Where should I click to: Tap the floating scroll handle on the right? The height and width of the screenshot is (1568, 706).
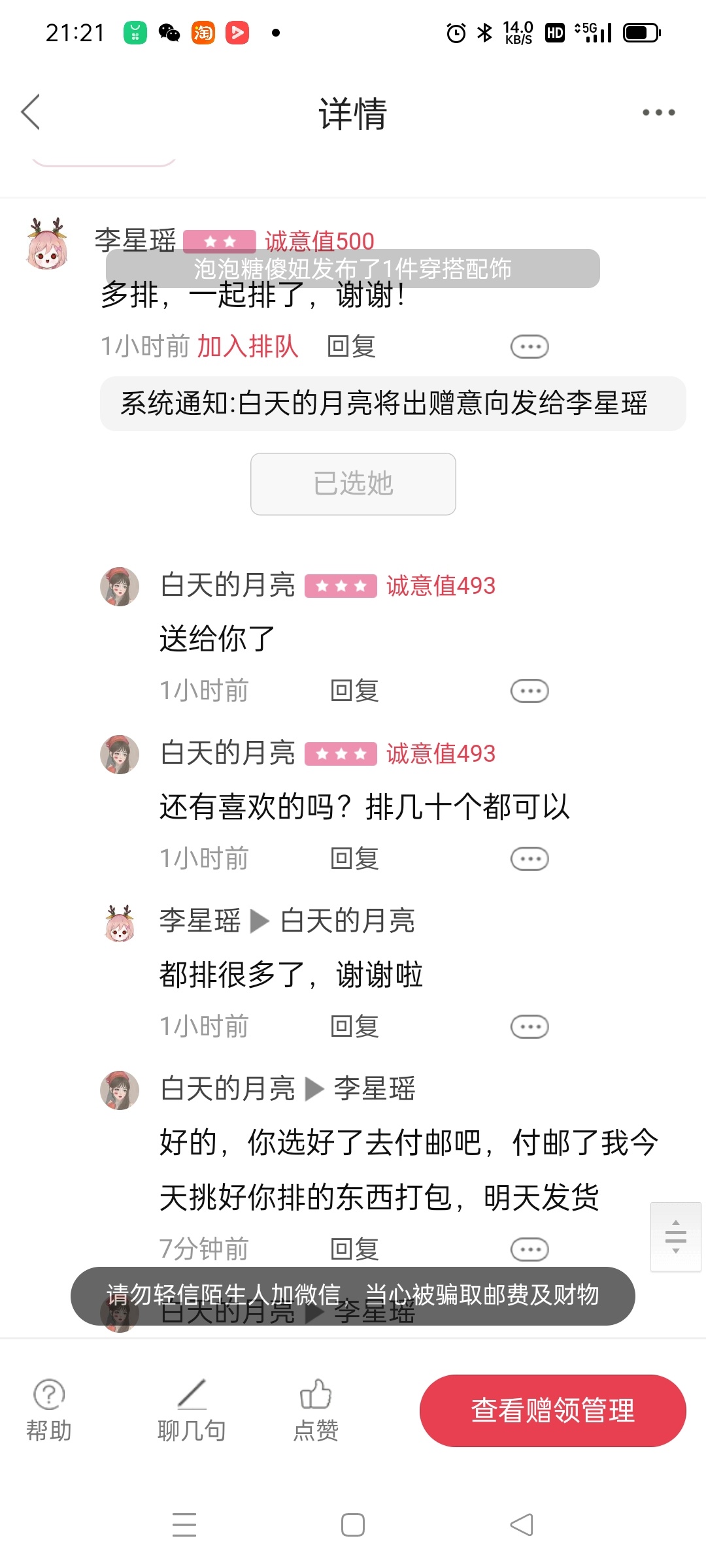pos(675,1236)
